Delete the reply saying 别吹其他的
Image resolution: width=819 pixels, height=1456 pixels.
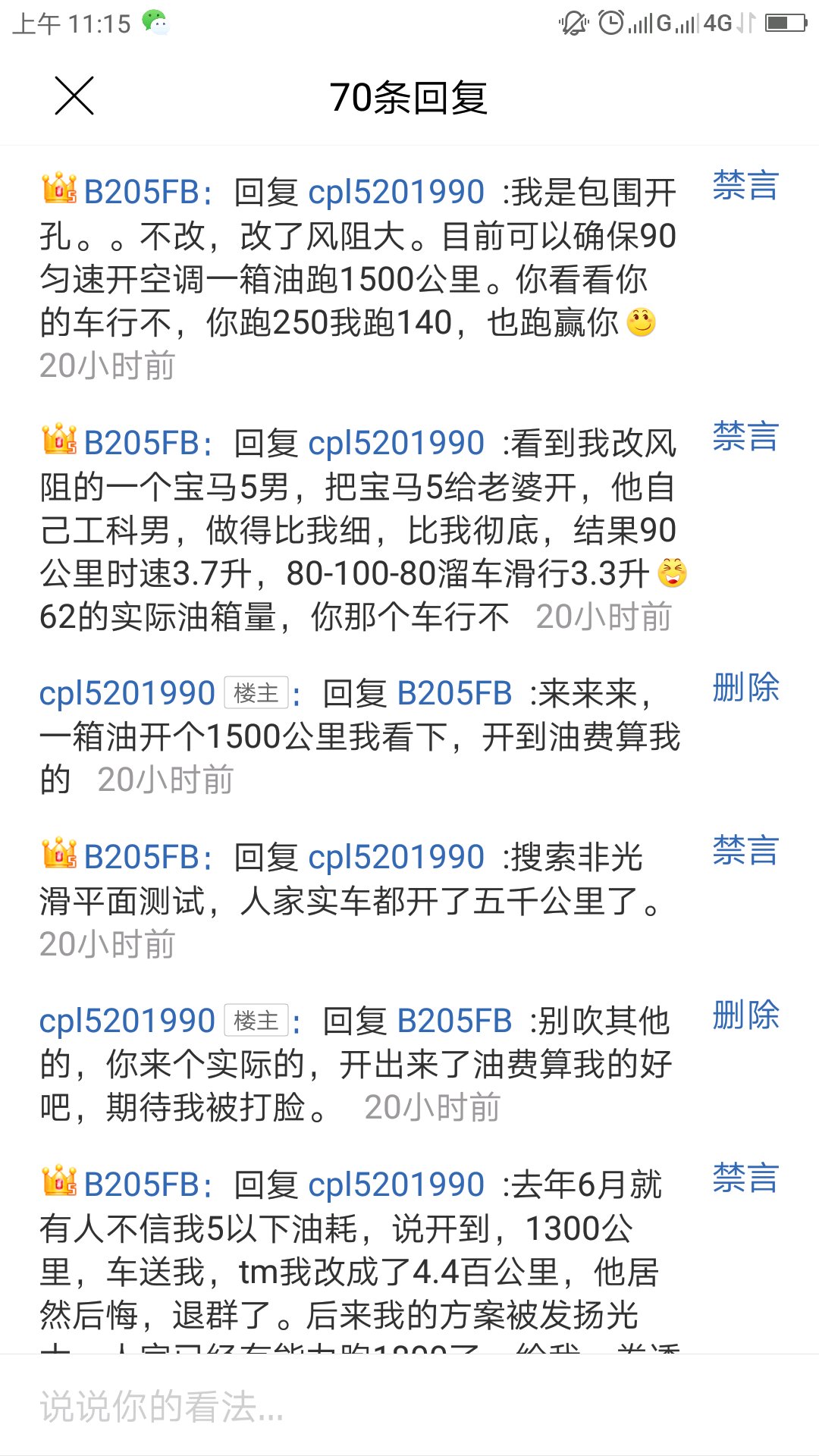click(745, 1015)
